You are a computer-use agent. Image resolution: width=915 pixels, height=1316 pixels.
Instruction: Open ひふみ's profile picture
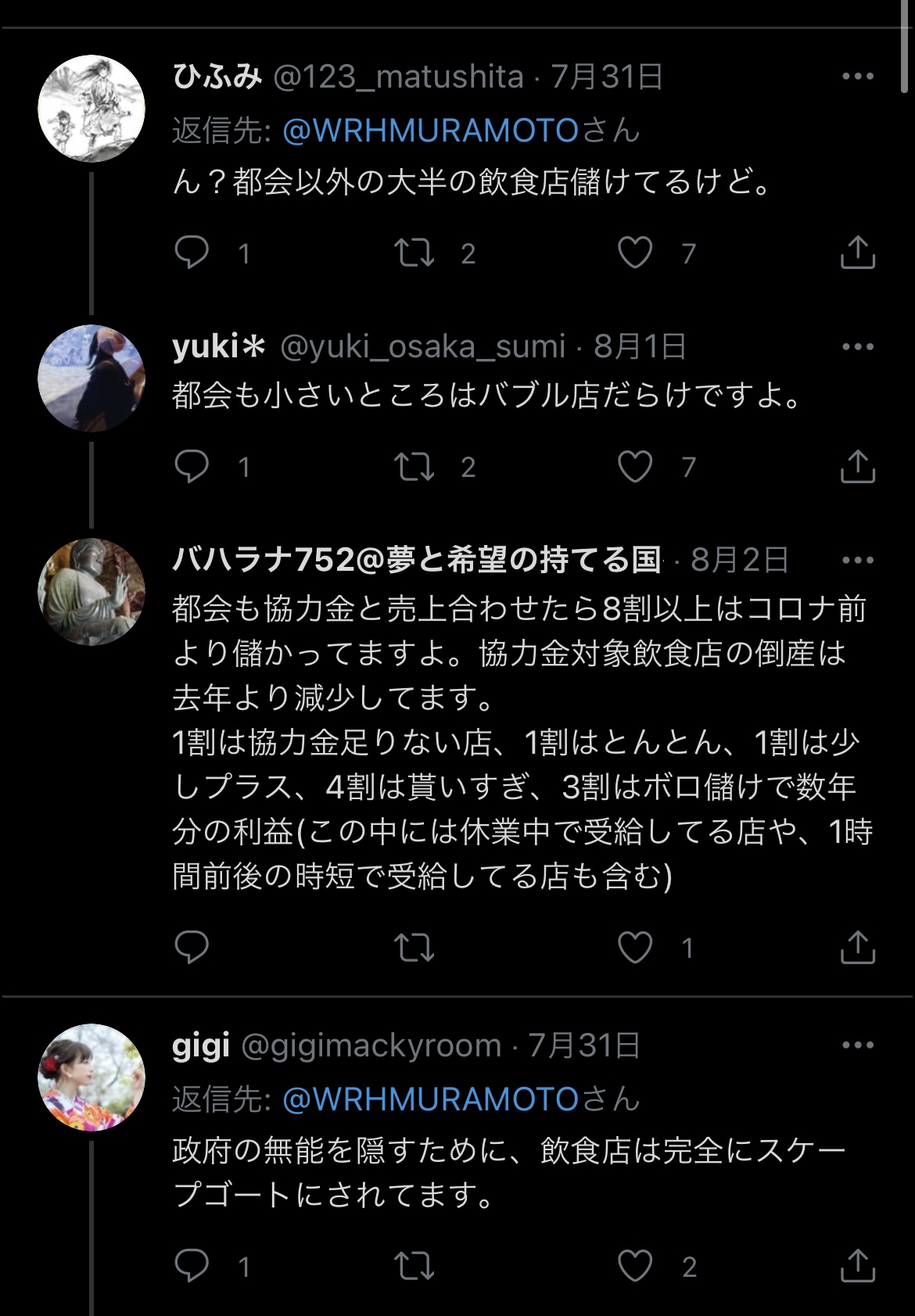pyautogui.click(x=91, y=109)
